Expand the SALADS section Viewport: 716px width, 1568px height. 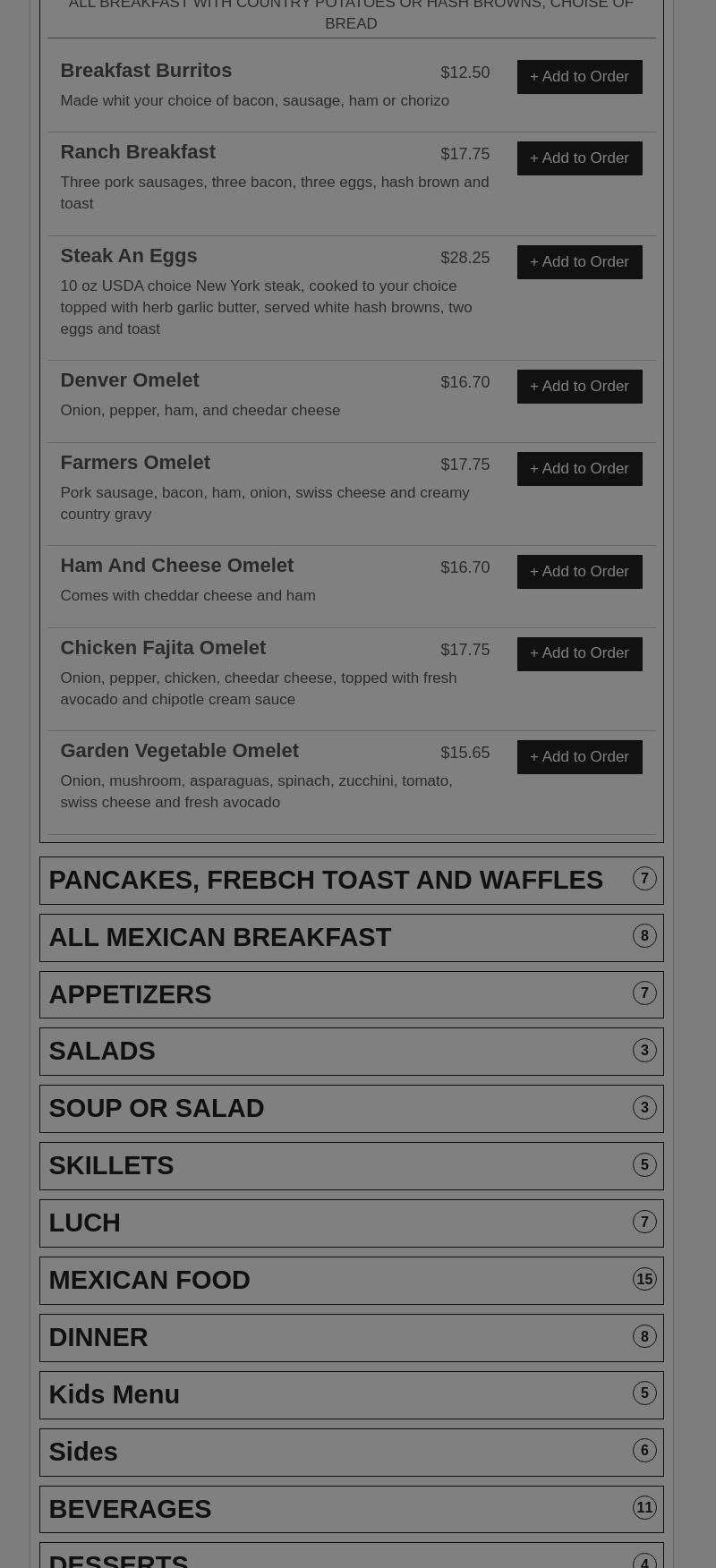tap(351, 1052)
